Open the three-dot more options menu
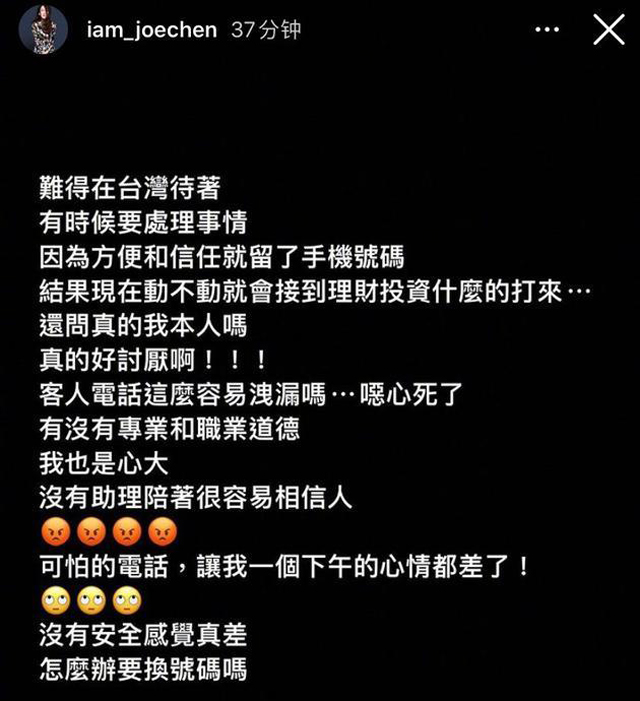This screenshot has width=640, height=701. 547,31
